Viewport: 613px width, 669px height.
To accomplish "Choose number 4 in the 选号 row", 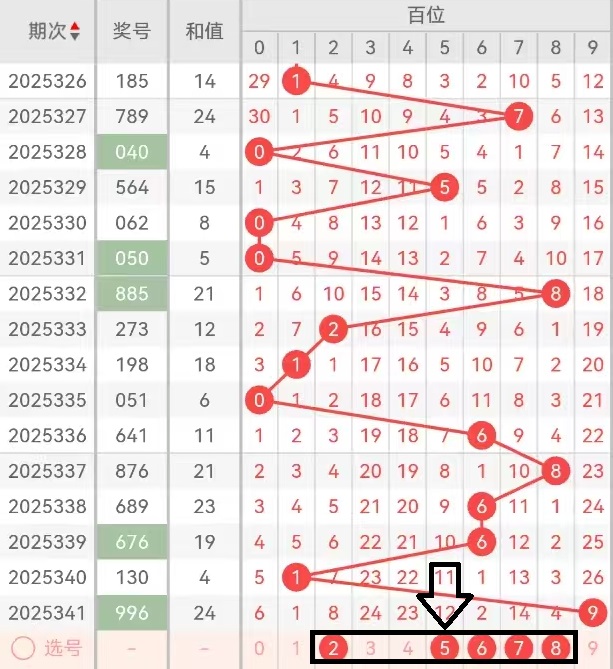I will (407, 648).
